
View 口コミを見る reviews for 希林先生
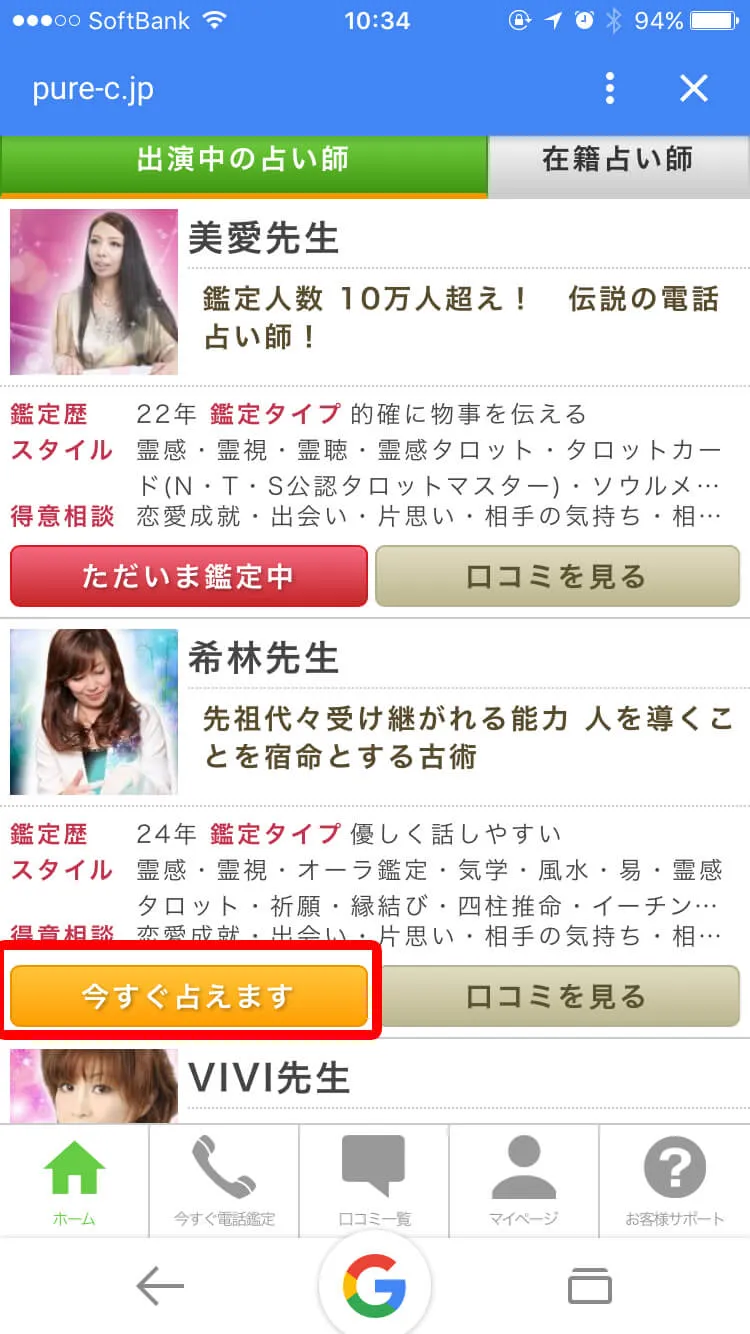[x=557, y=996]
